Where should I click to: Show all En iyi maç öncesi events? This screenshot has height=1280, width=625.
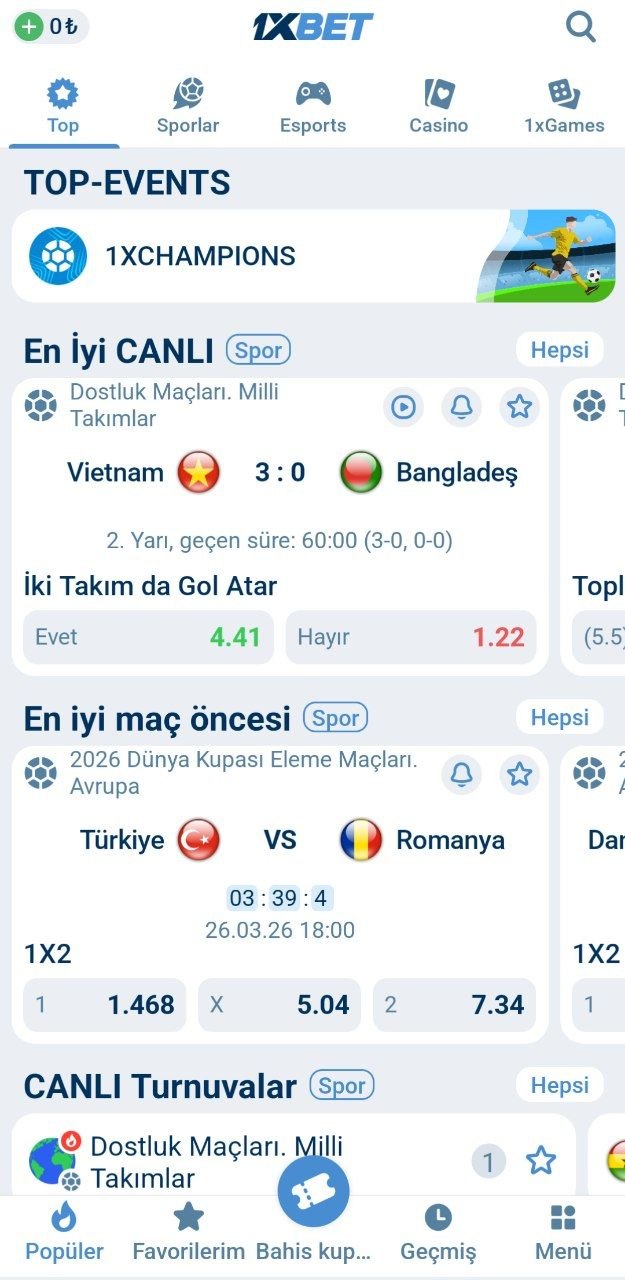point(560,718)
